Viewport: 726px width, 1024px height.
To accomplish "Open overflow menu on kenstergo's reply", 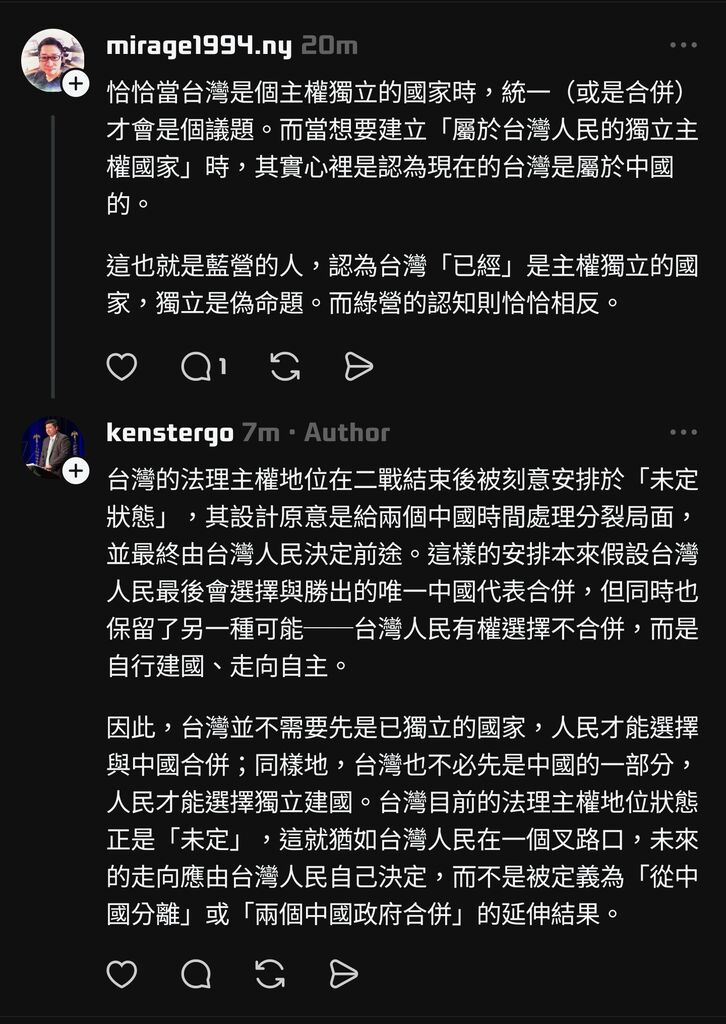I will tap(683, 432).
